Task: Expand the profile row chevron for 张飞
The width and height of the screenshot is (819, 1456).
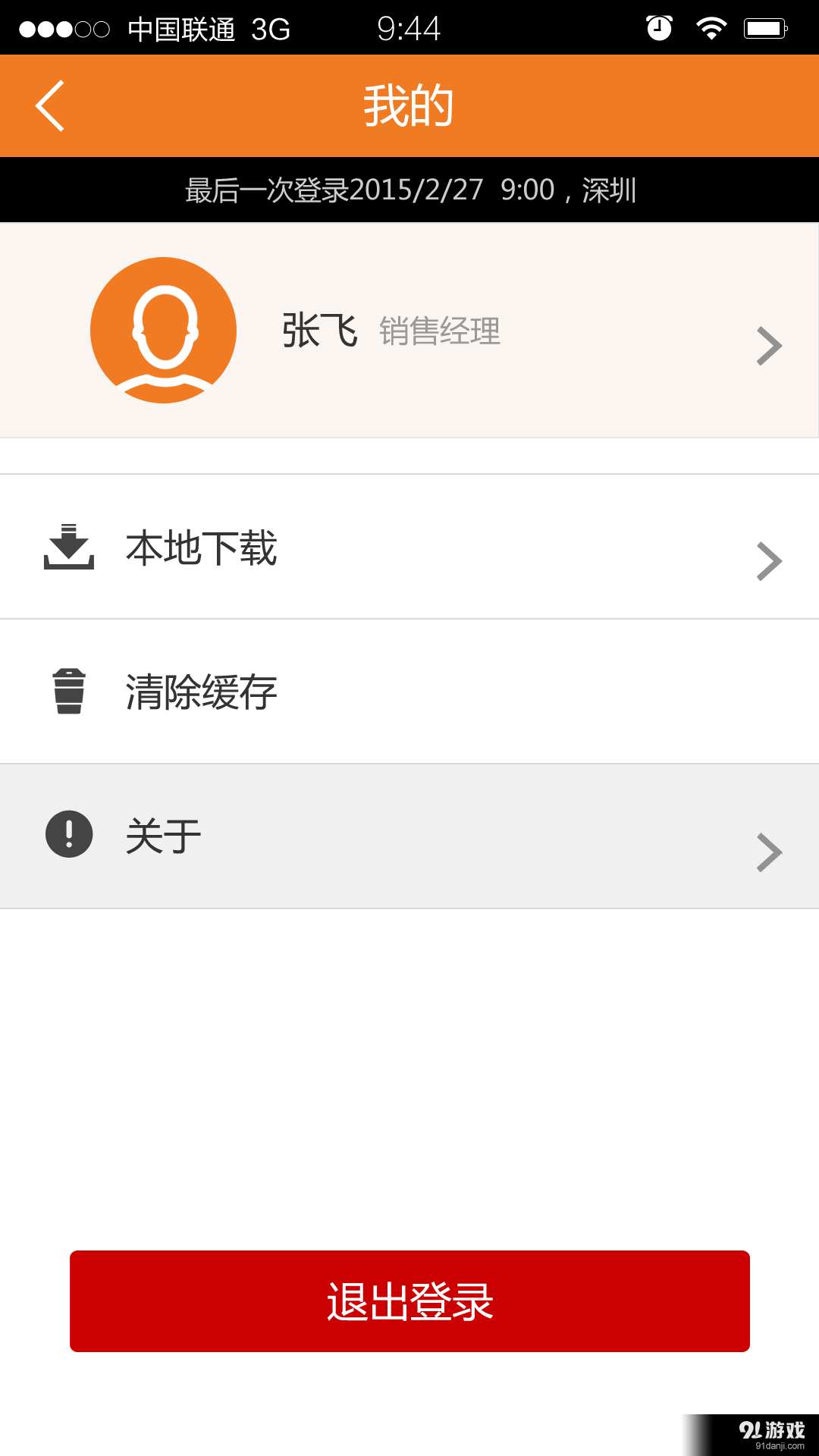Action: 770,345
